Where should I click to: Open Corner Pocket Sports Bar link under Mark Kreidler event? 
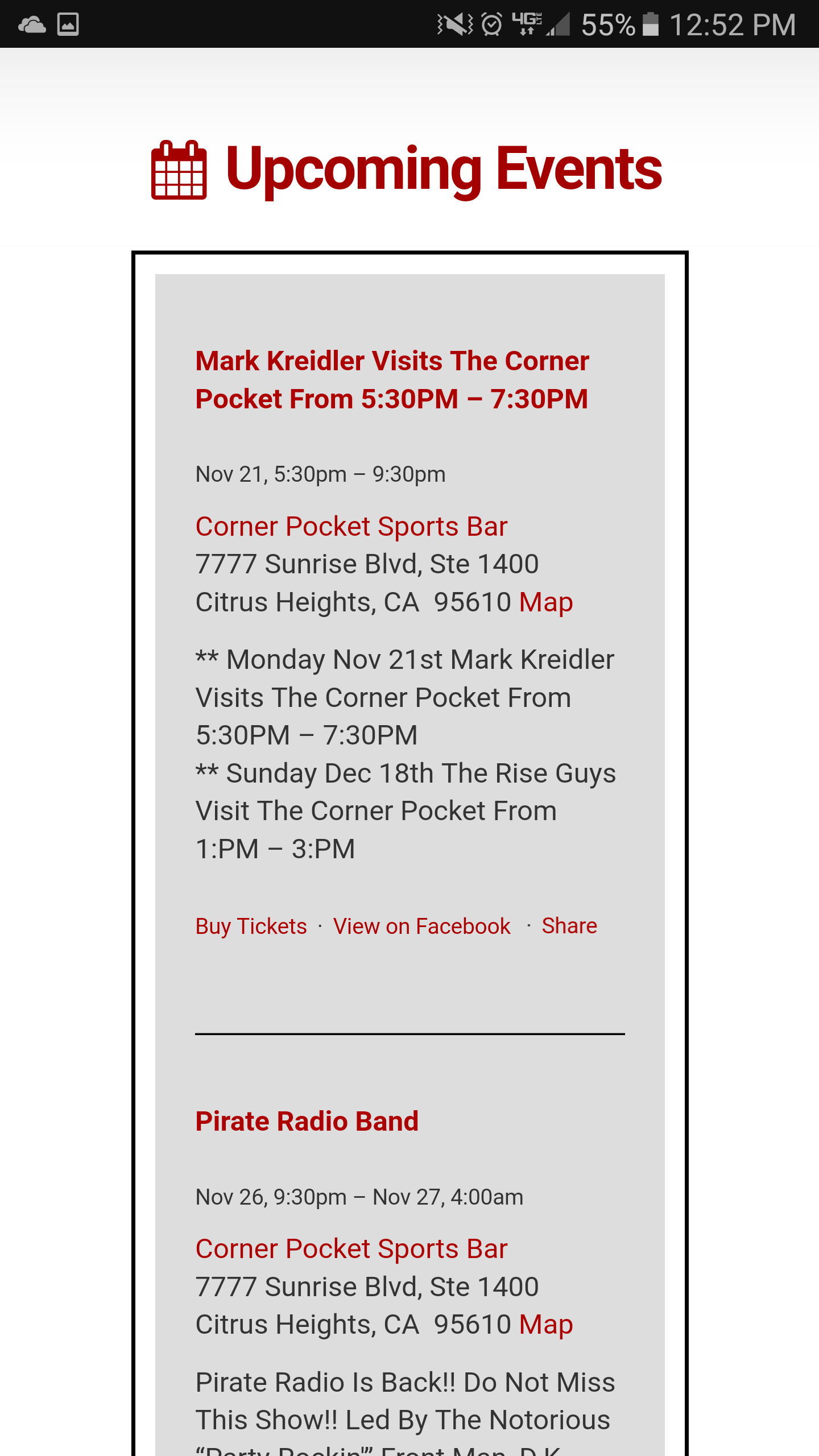click(x=351, y=526)
